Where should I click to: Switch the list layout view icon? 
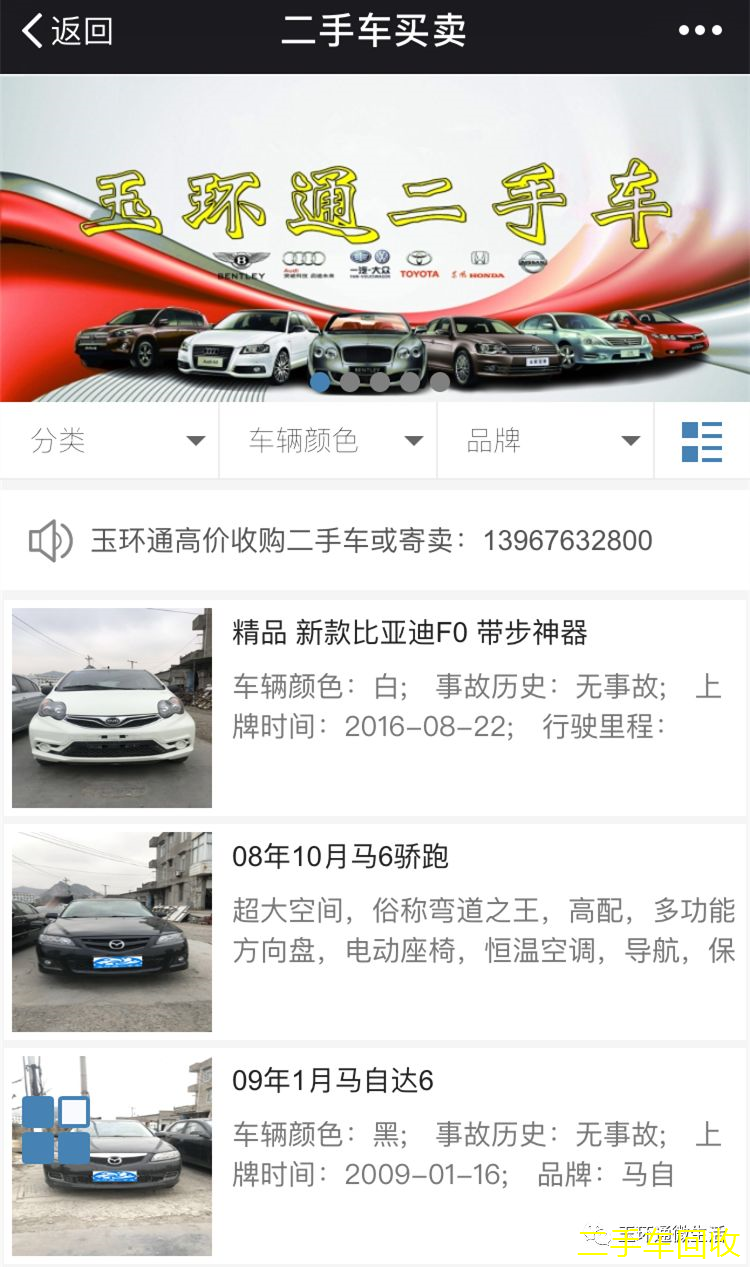[702, 441]
